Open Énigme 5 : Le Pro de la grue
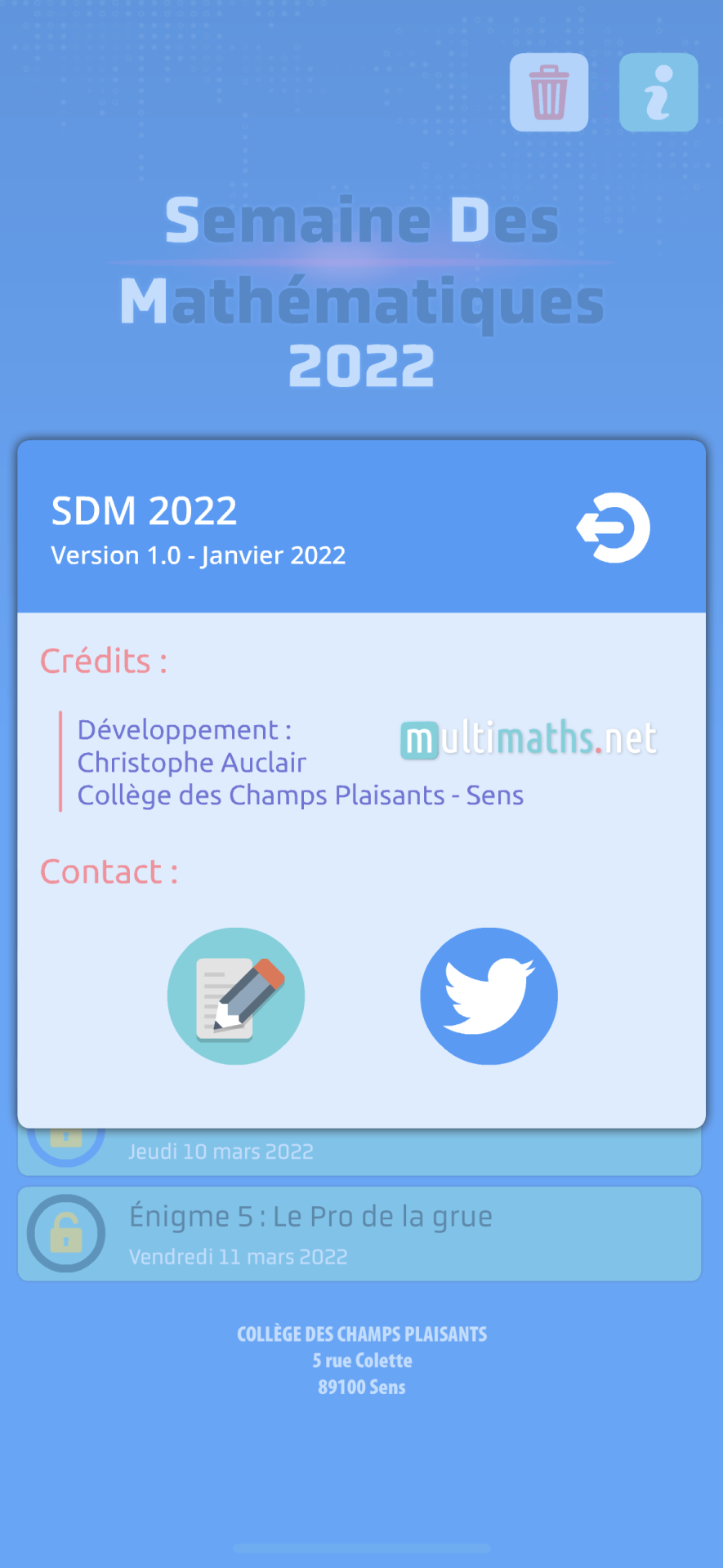Viewport: 723px width, 1568px height. tap(359, 1233)
